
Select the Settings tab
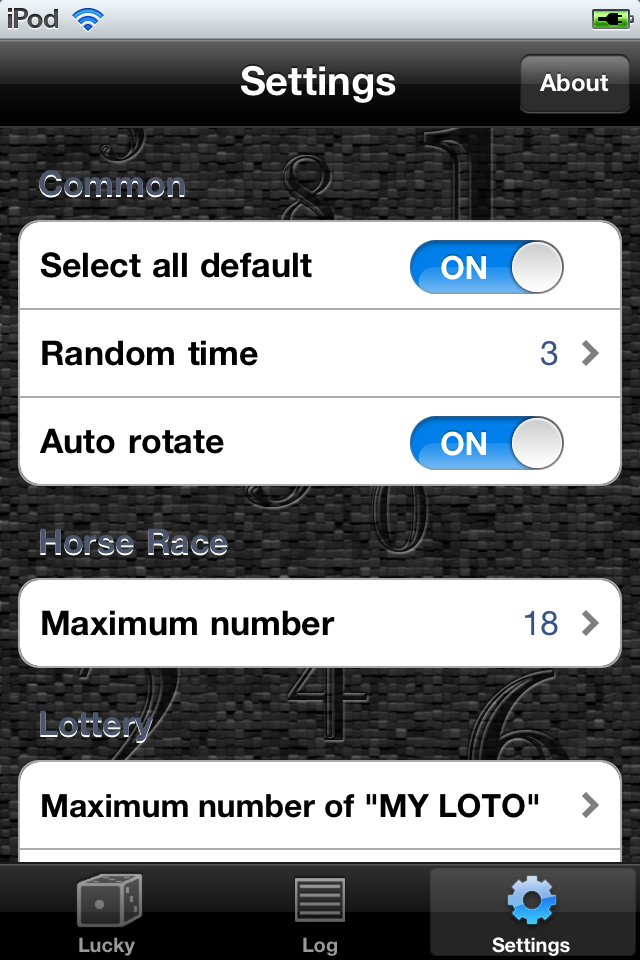[531, 913]
